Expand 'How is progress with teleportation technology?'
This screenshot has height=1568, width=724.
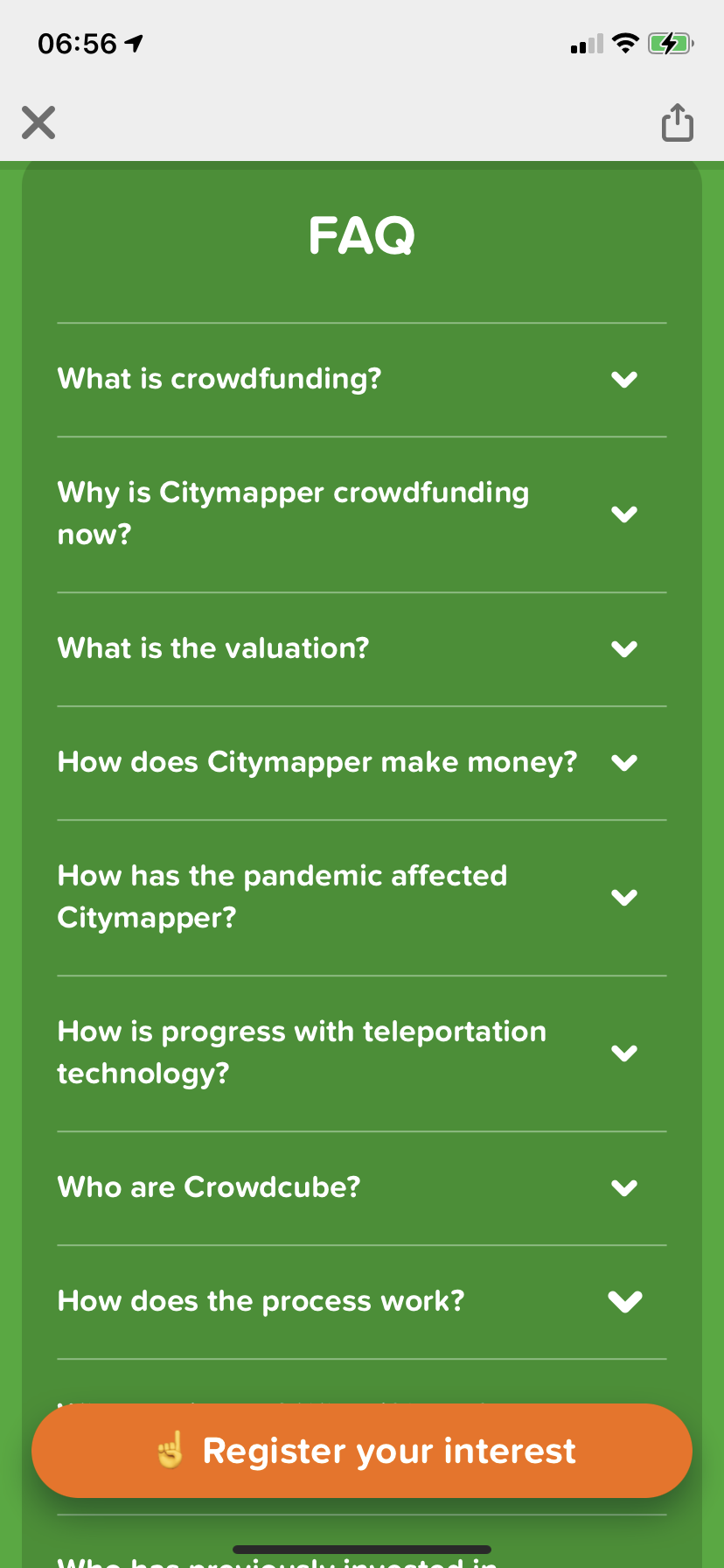coord(624,1053)
